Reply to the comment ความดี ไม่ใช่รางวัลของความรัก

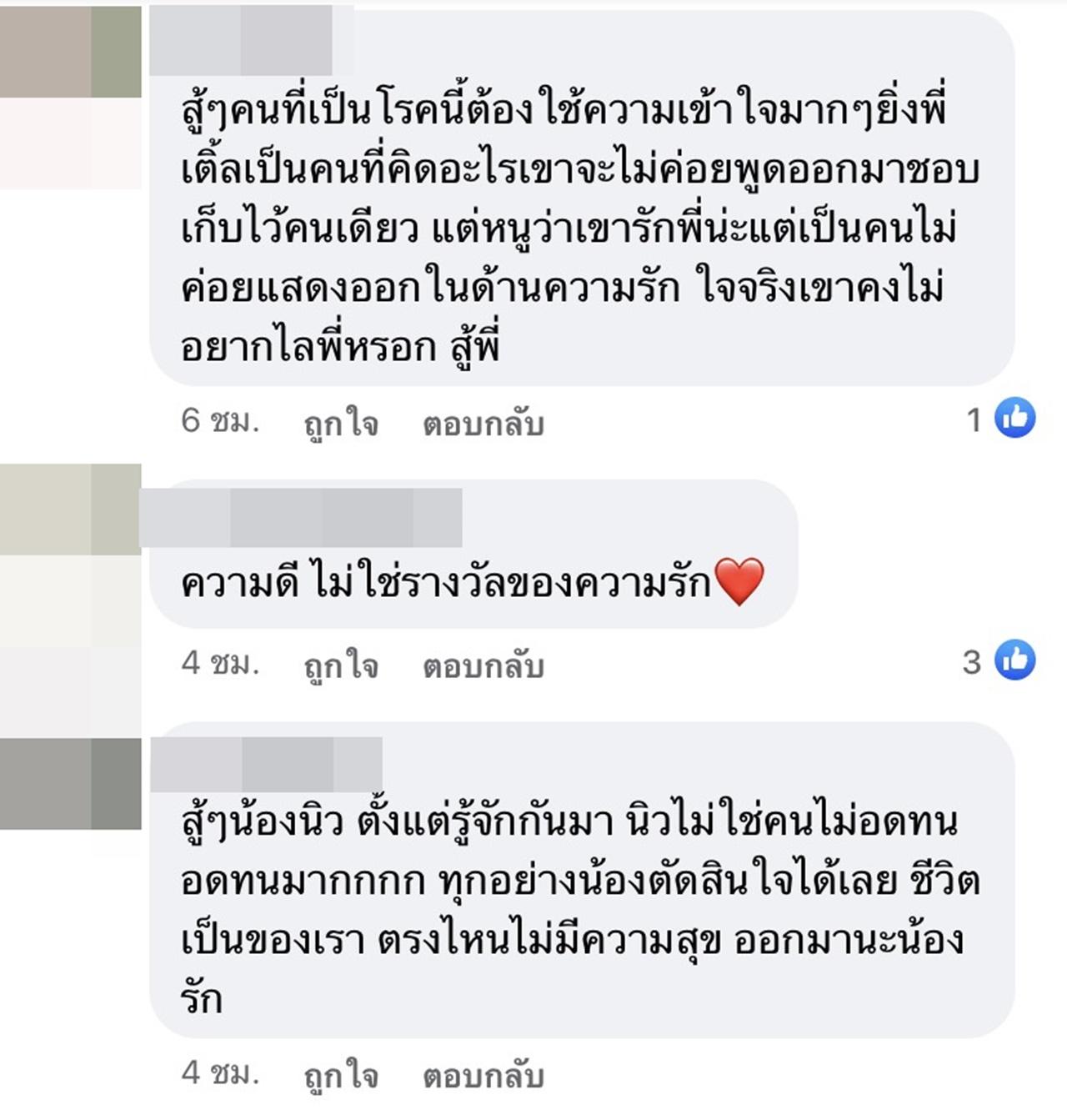(x=483, y=665)
